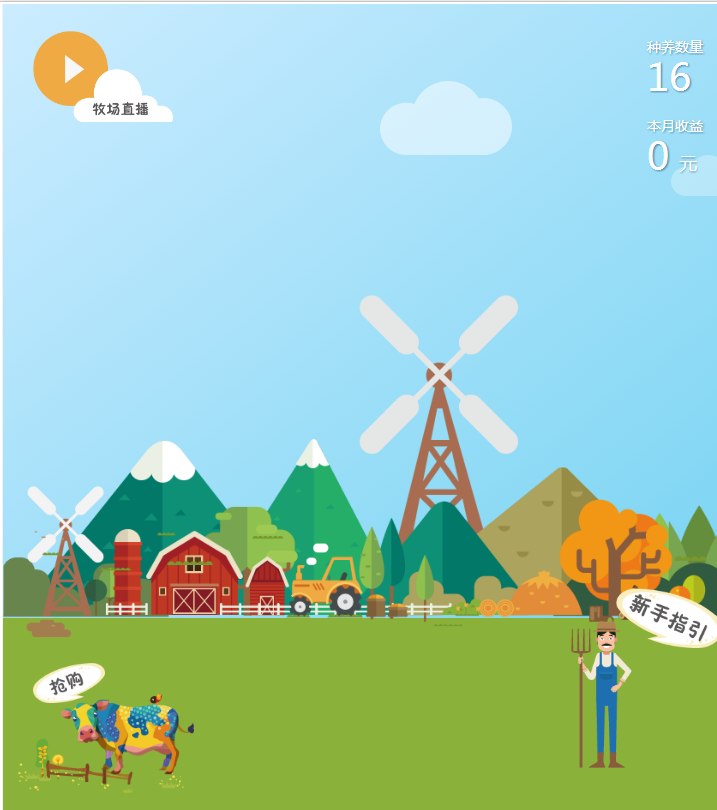Open the 新手指引 beginner guide
The image size is (717, 810).
(669, 617)
